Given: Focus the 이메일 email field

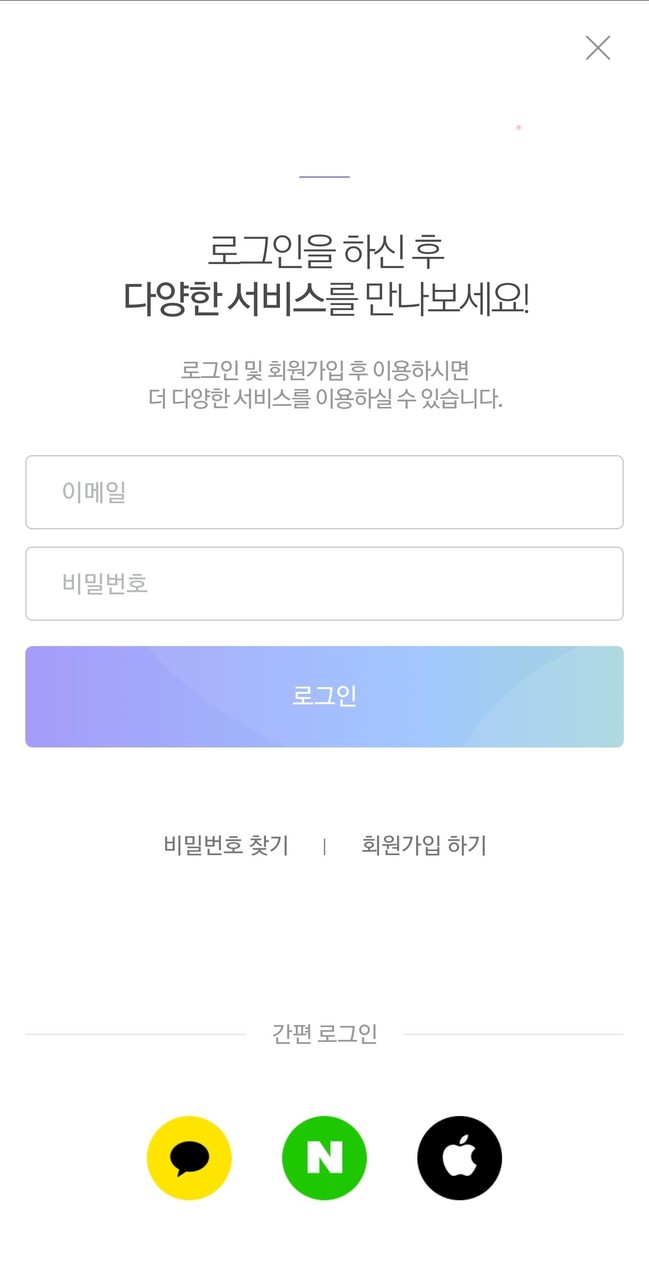Looking at the screenshot, I should (324, 492).
